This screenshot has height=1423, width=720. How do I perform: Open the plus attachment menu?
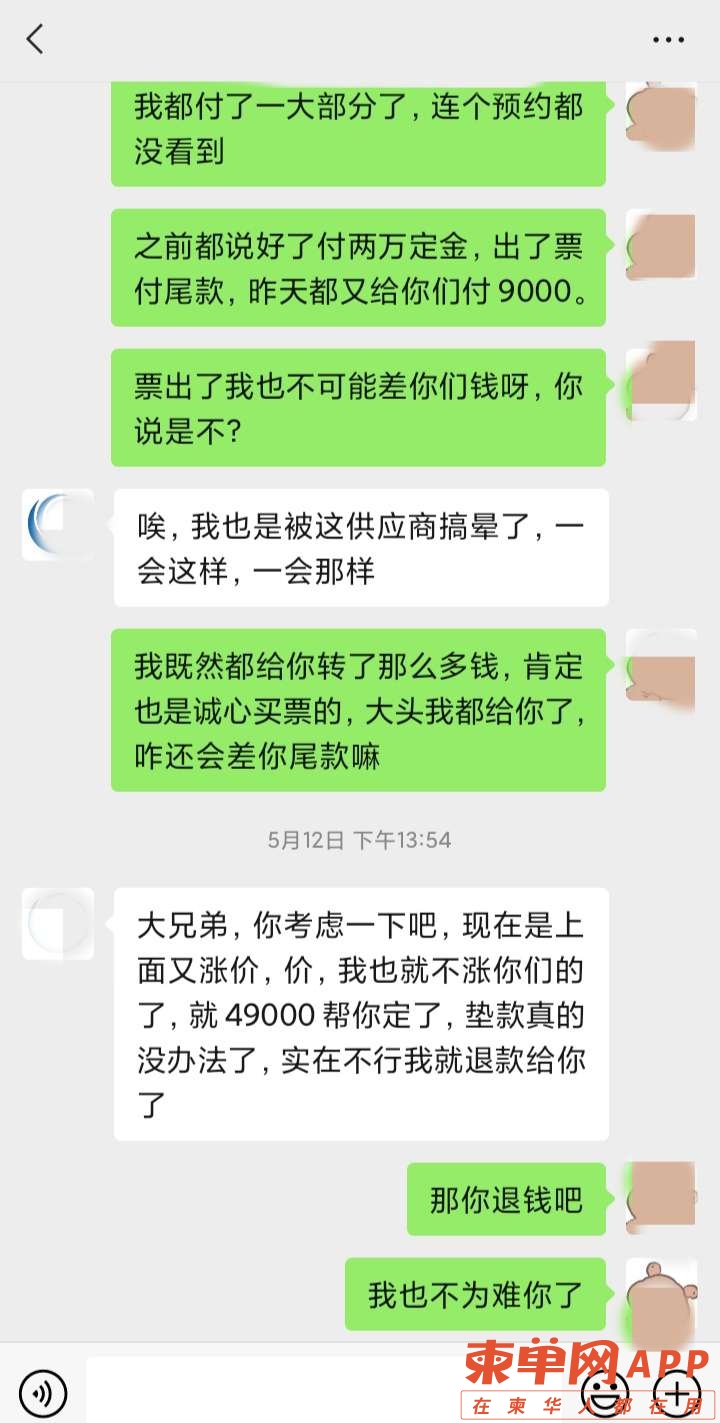coord(677,1392)
